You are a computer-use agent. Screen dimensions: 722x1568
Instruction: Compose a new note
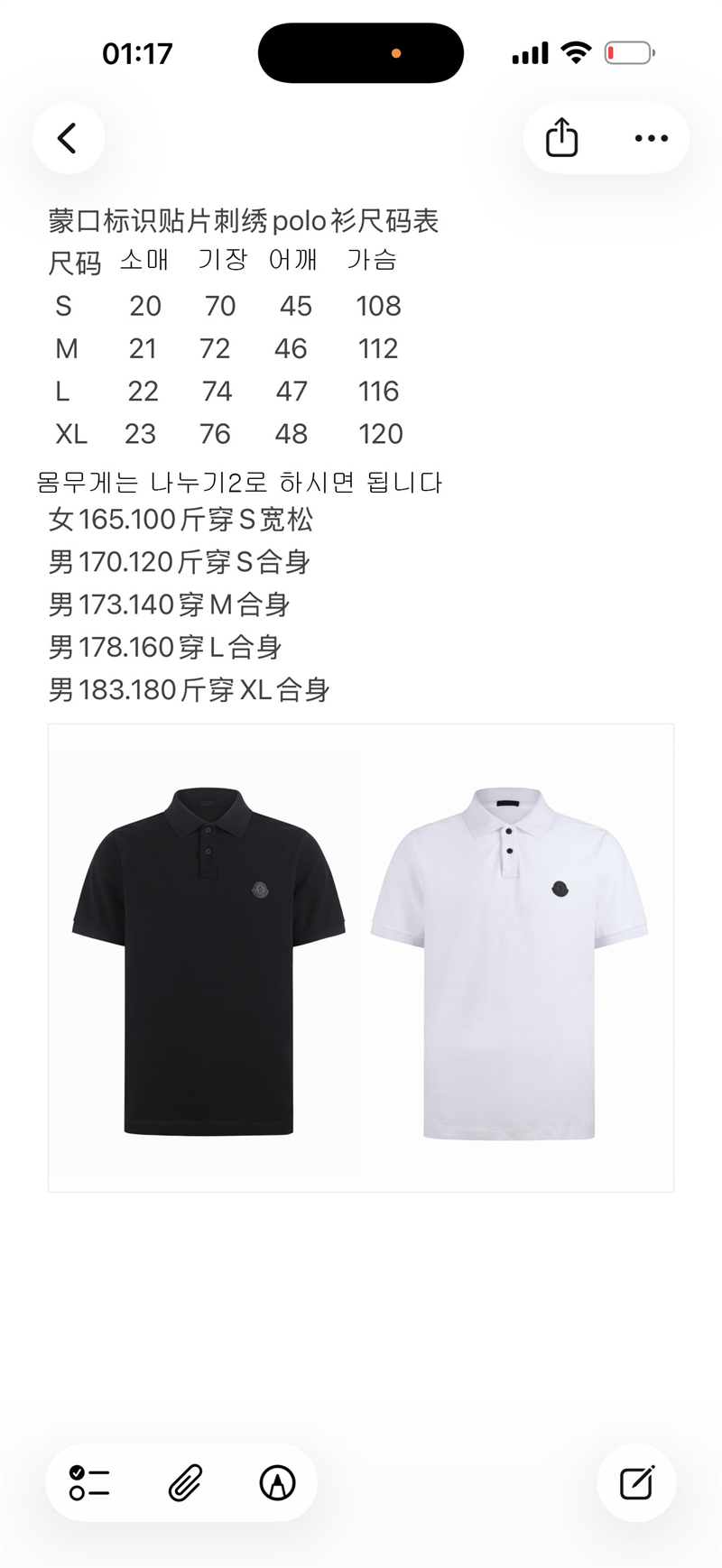coord(636,1482)
